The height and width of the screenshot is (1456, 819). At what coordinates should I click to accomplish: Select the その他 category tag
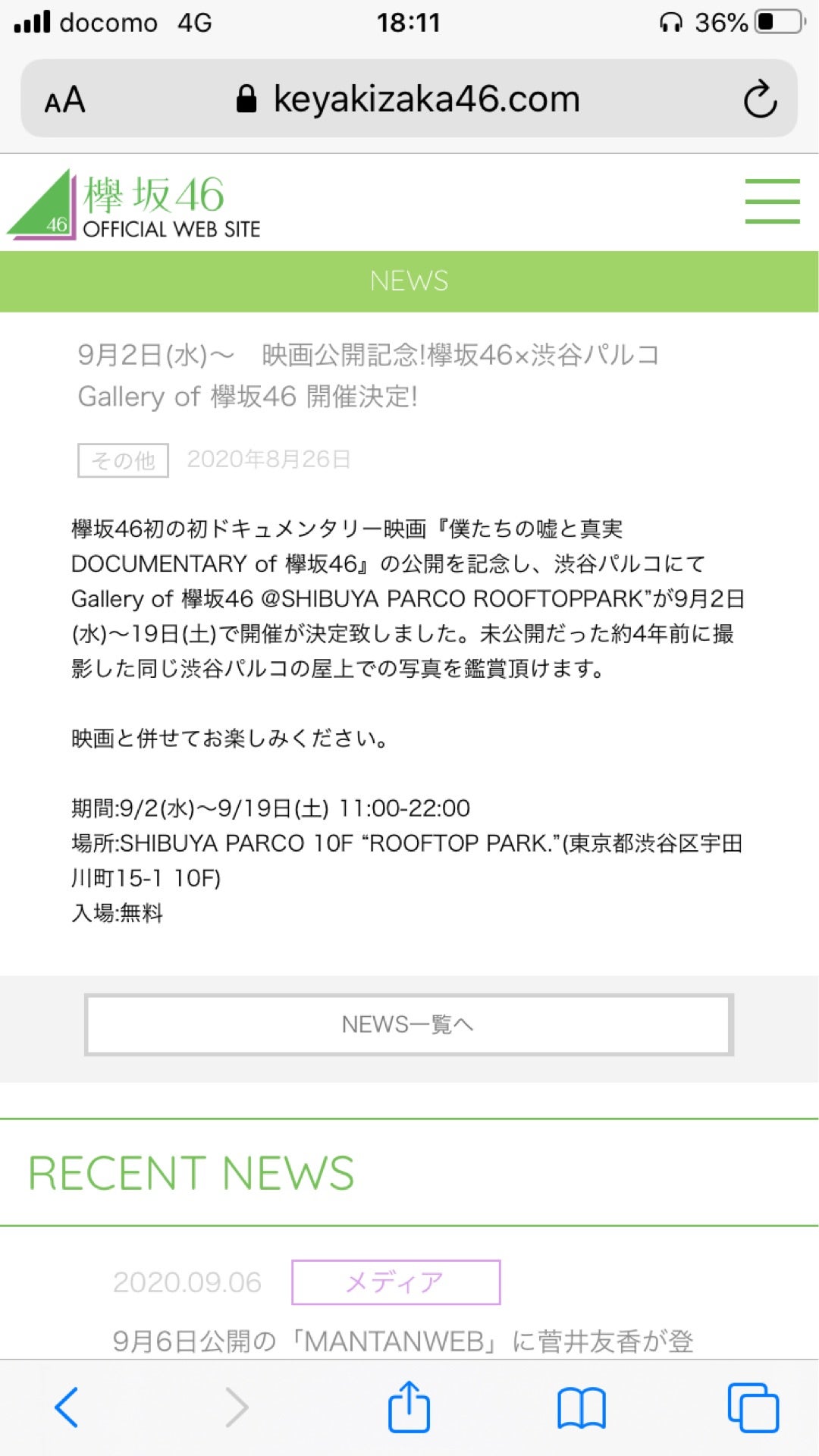click(x=123, y=460)
